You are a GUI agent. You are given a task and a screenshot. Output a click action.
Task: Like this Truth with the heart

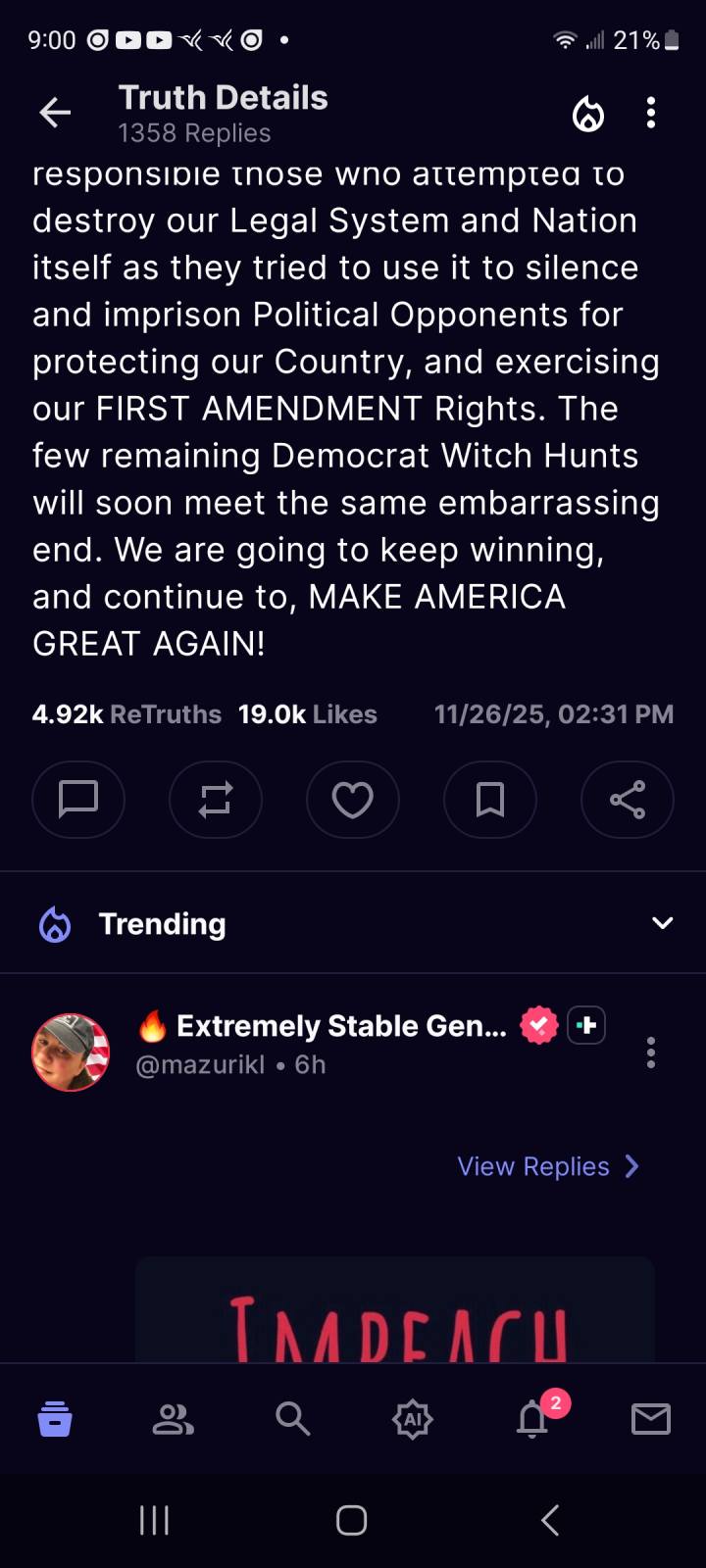pyautogui.click(x=353, y=800)
